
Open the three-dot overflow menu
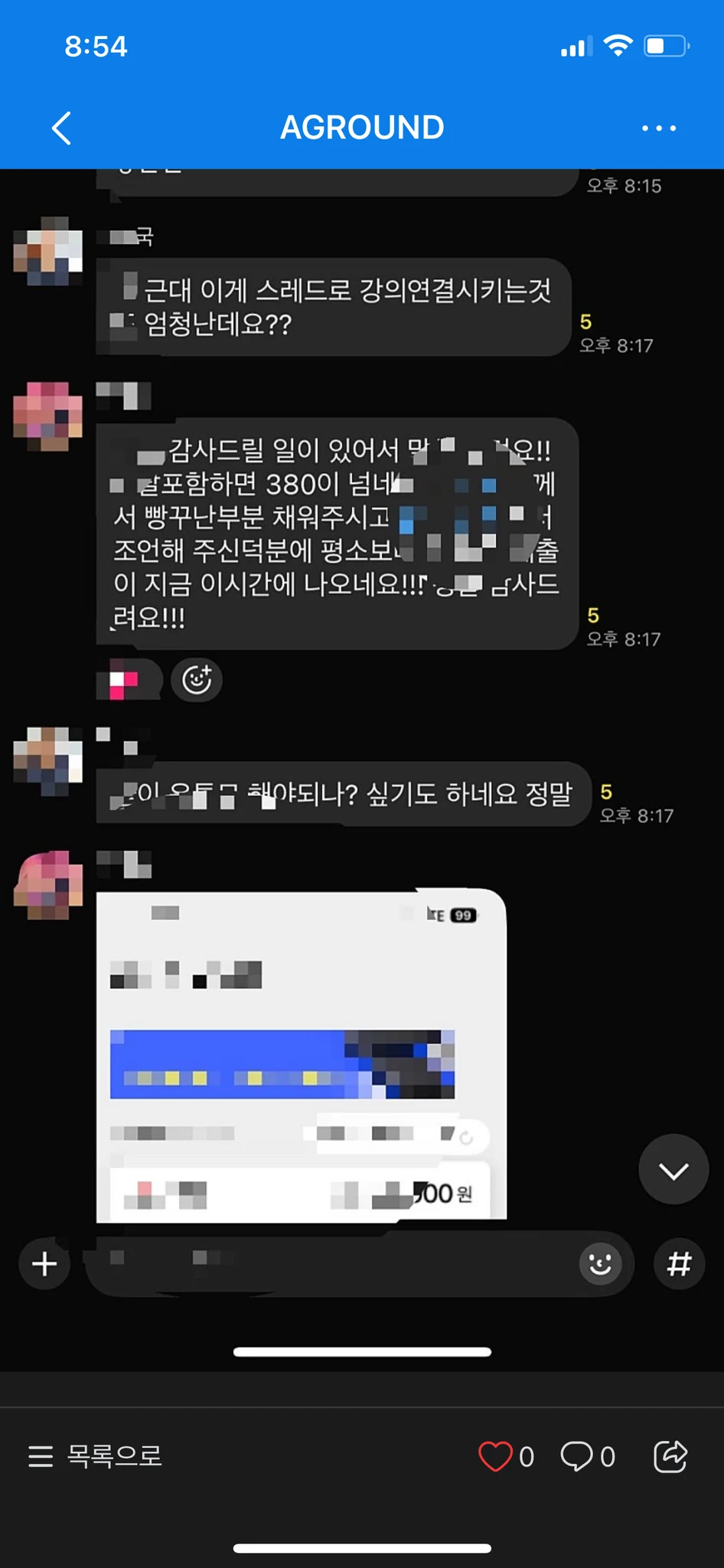coord(658,128)
